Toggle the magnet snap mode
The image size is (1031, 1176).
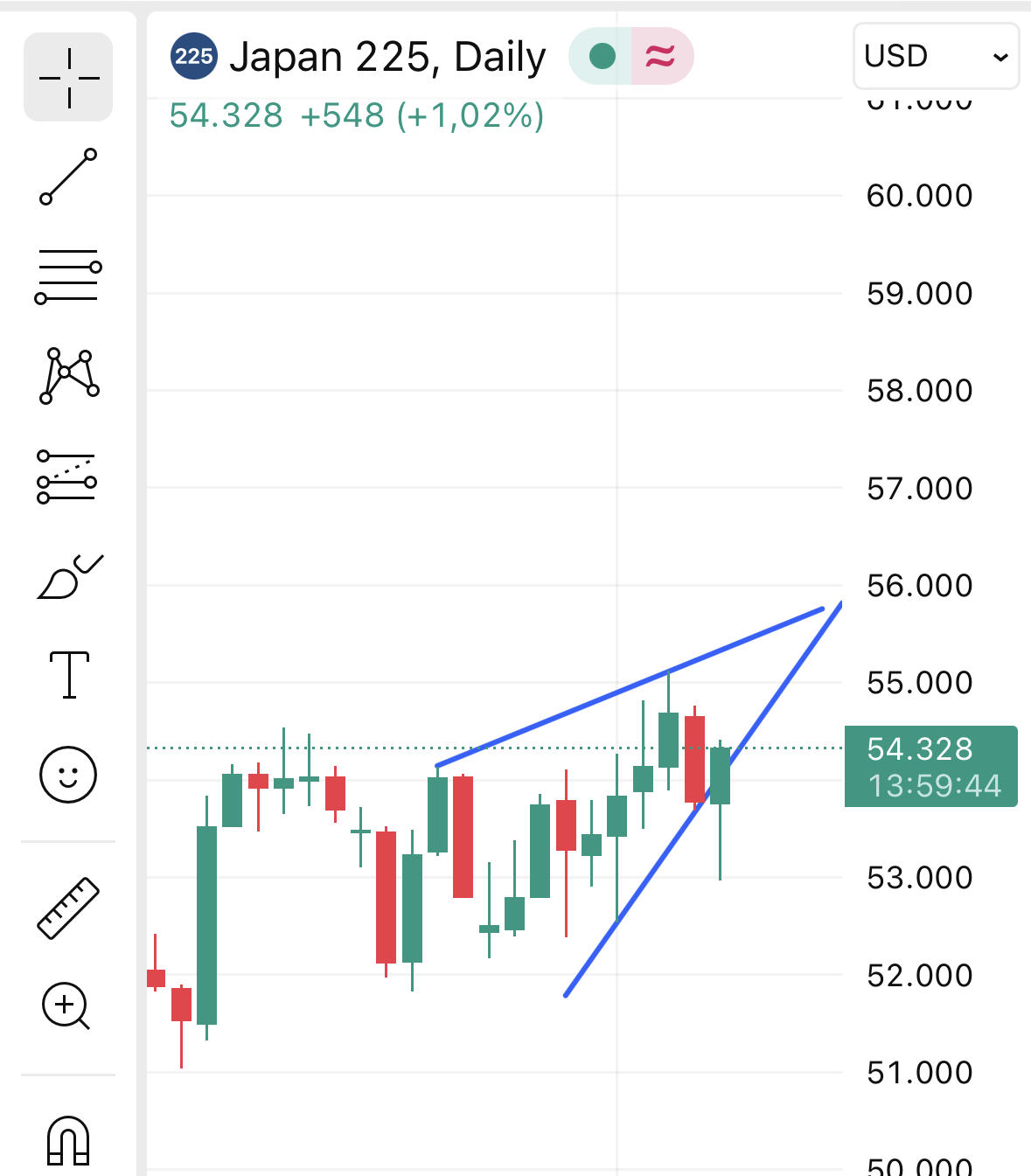tap(68, 1140)
